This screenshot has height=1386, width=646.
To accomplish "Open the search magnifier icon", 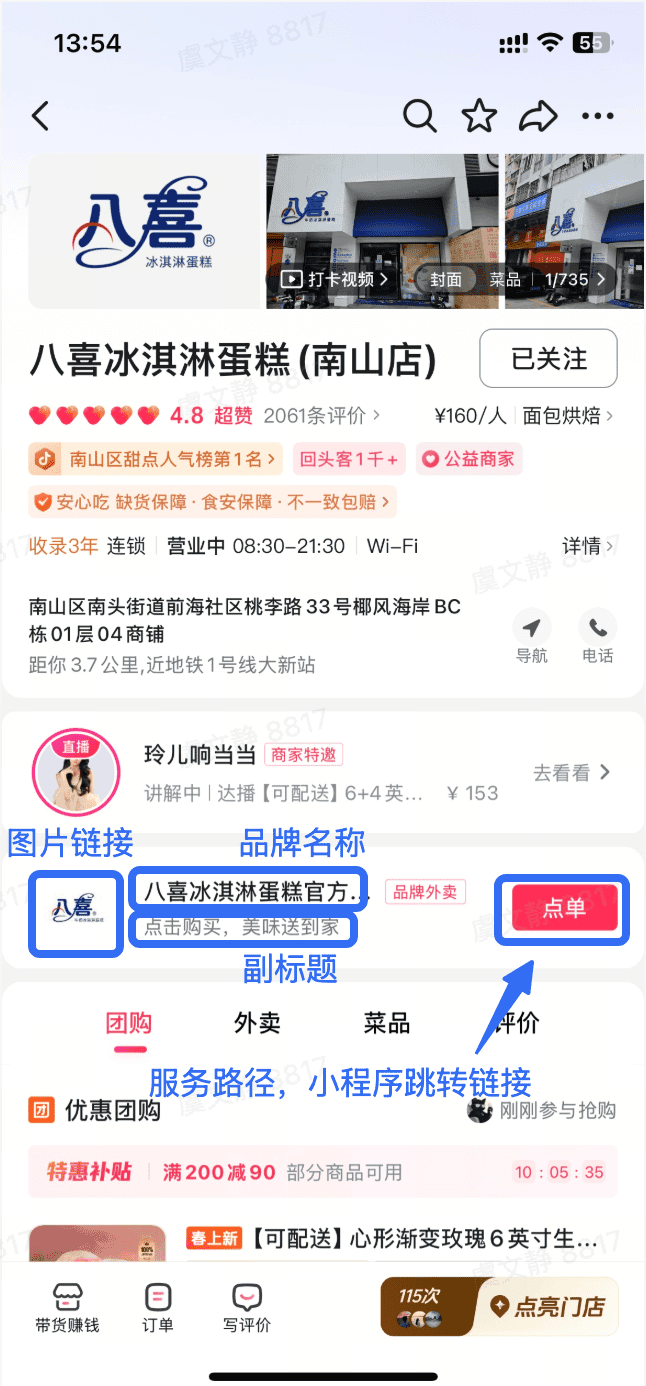I will tap(420, 116).
